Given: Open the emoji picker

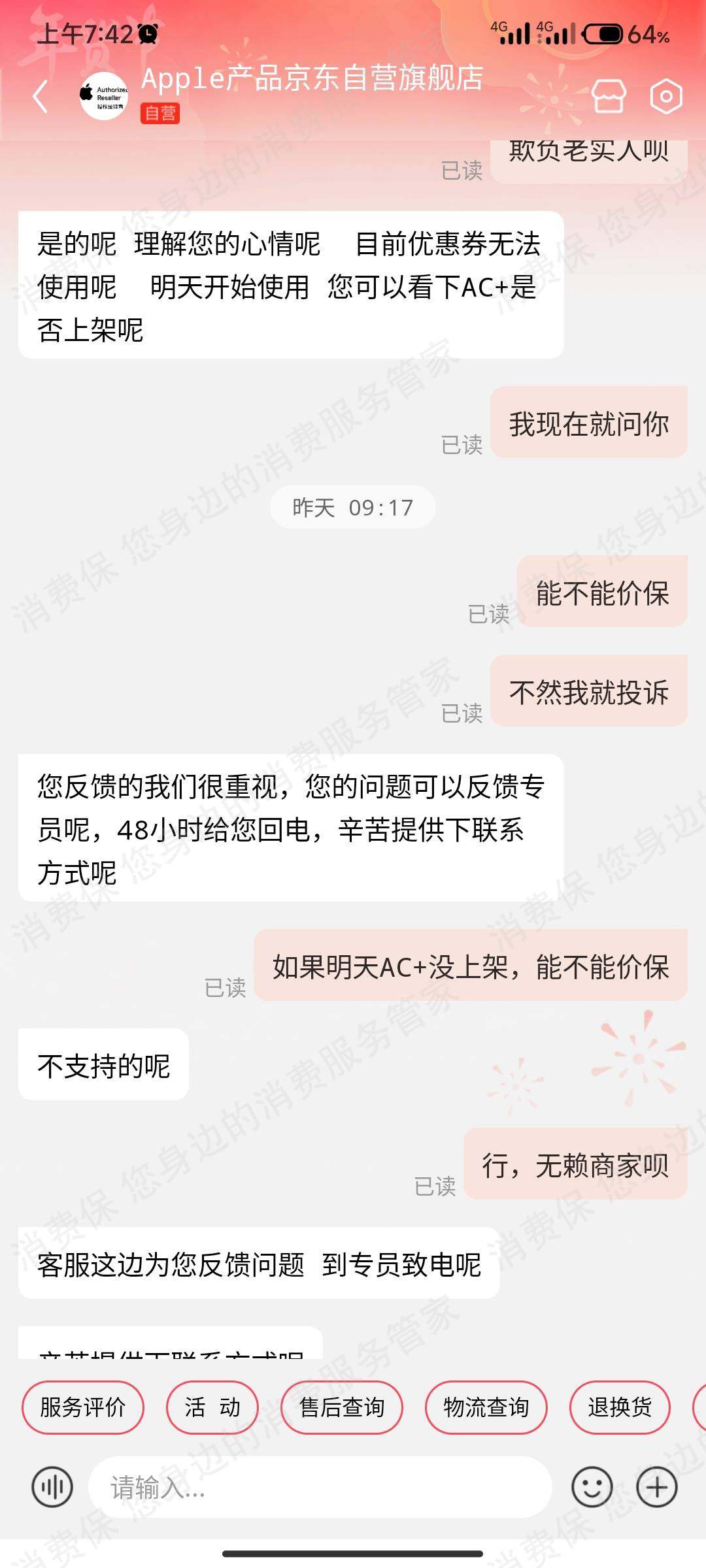Looking at the screenshot, I should (592, 1488).
